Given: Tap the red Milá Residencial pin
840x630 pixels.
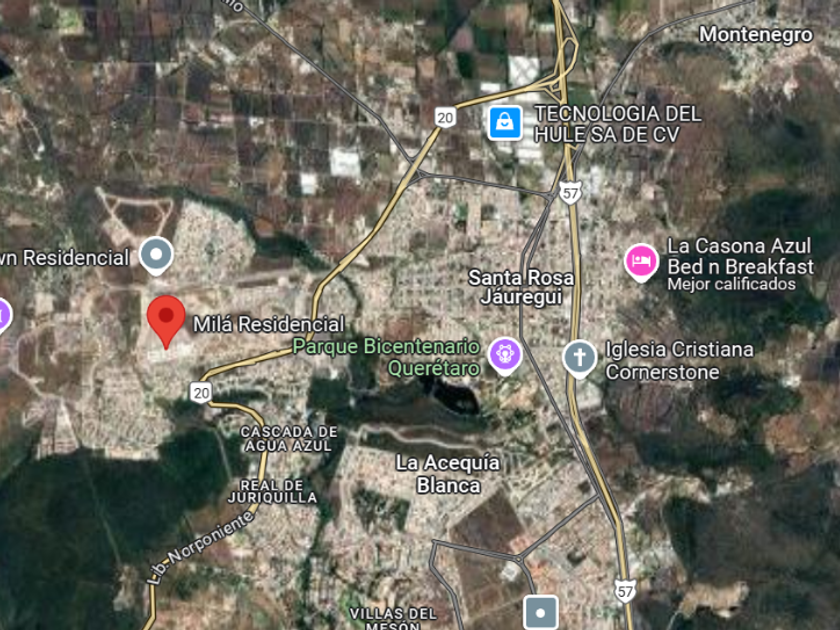Looking at the screenshot, I should [166, 320].
